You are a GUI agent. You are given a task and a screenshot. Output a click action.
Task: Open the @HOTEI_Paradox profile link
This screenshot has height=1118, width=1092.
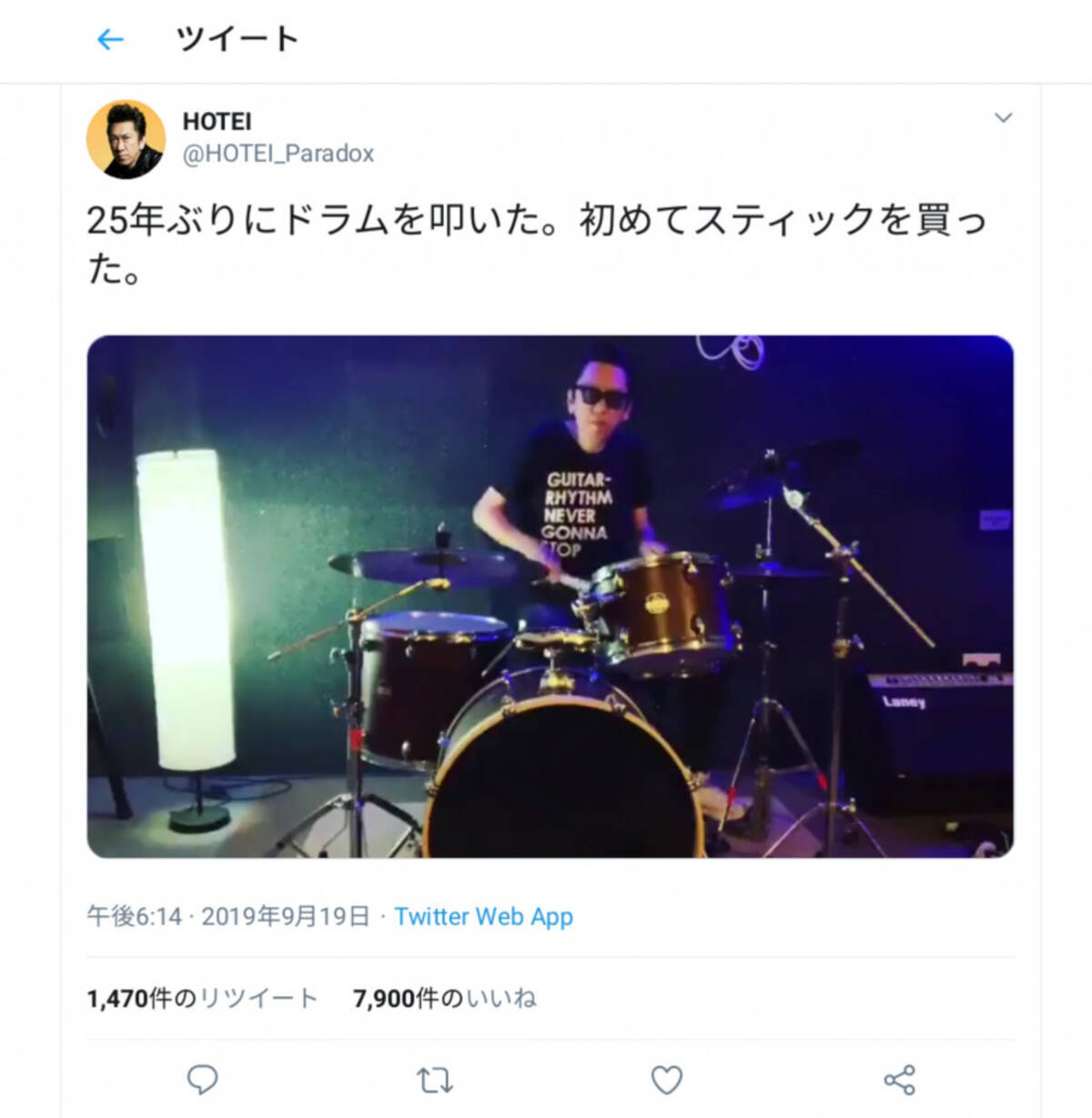pos(278,154)
